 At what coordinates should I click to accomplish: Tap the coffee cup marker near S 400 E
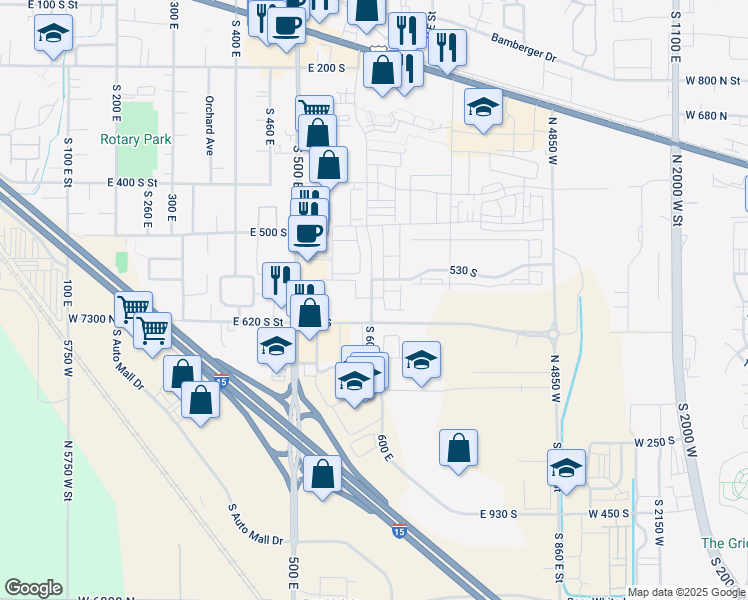point(286,26)
